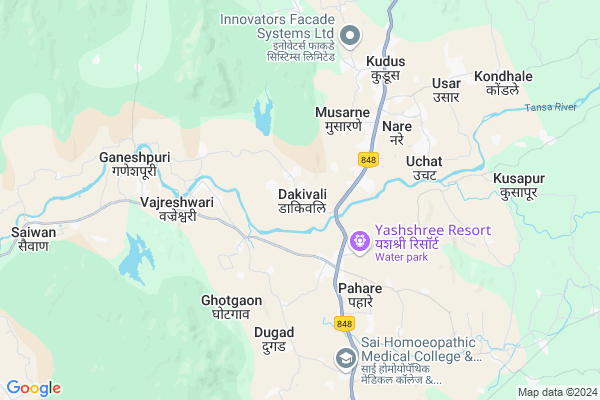Tap the Sai Homoeopathic Medical College marker
Image resolution: width=600 pixels, height=400 pixels.
[345, 358]
